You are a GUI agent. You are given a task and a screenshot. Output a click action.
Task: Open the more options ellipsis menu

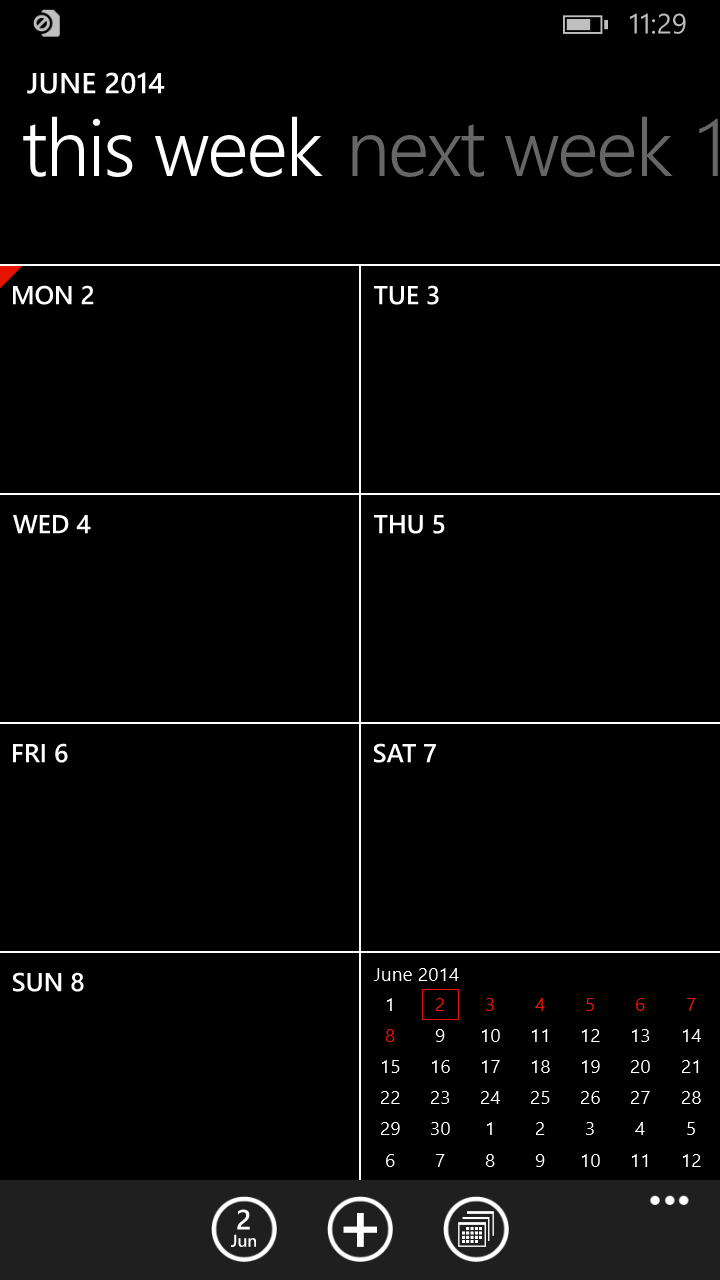[x=669, y=1201]
